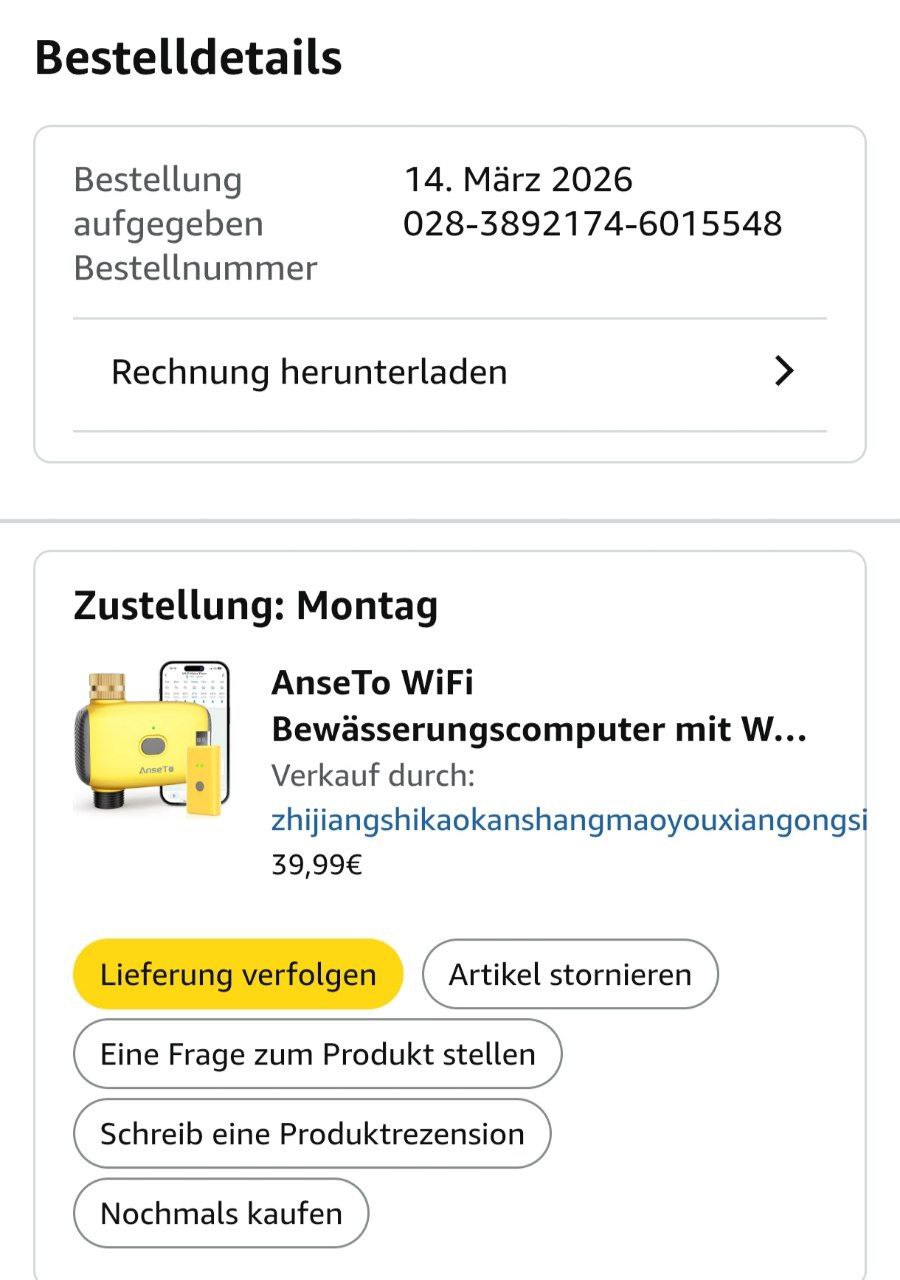Open Rechnung herunterladen row
Image resolution: width=900 pixels, height=1280 pixels.
(x=450, y=373)
